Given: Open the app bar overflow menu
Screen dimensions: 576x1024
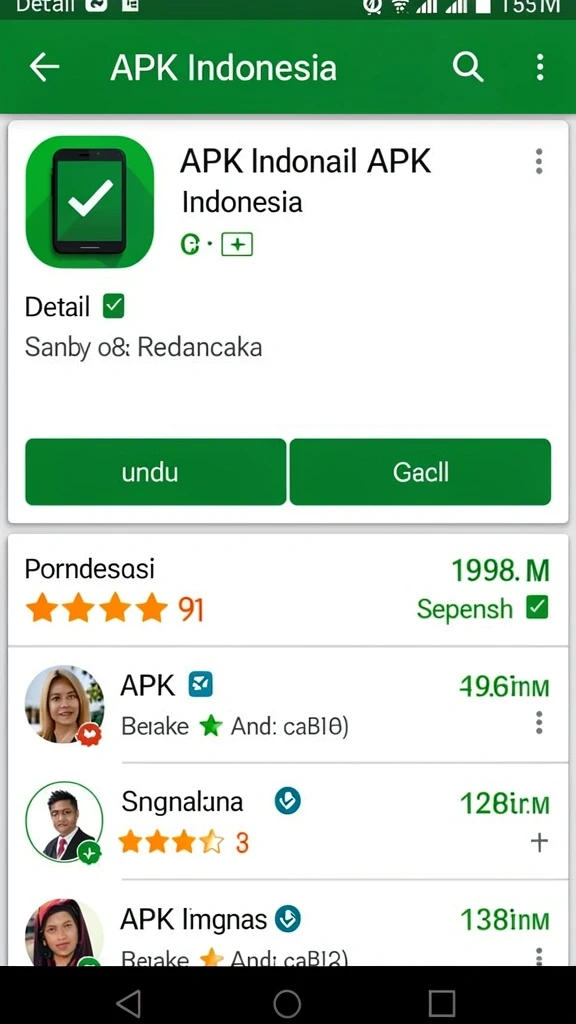Looking at the screenshot, I should [539, 67].
